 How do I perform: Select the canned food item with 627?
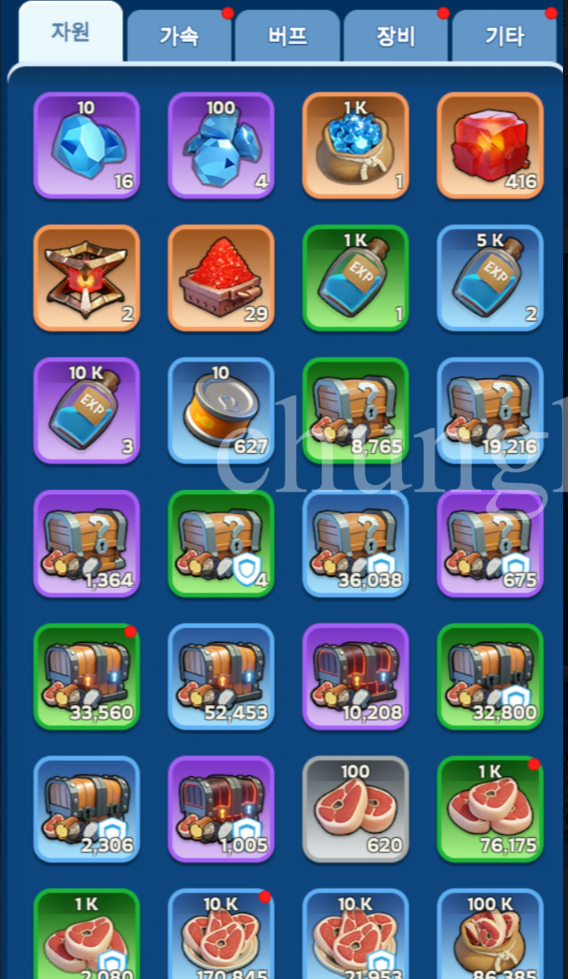click(221, 410)
